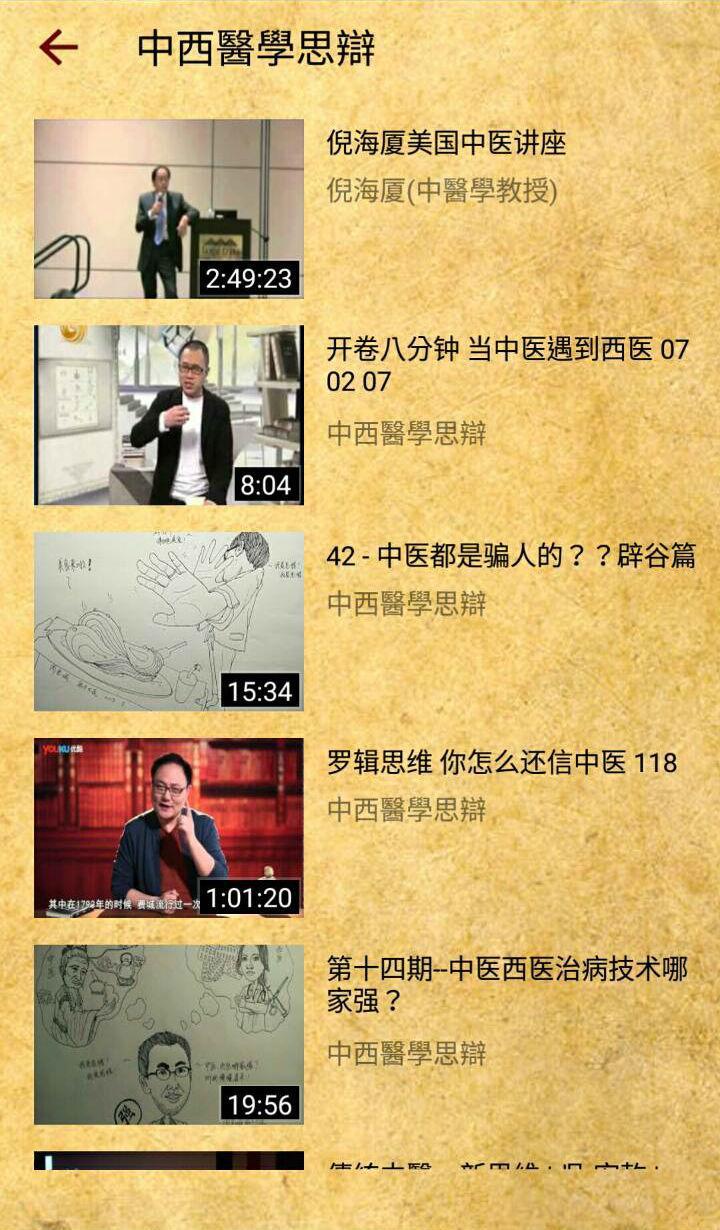Open 42 - 中医都是骗人的 辟谷篇 video

(x=169, y=621)
